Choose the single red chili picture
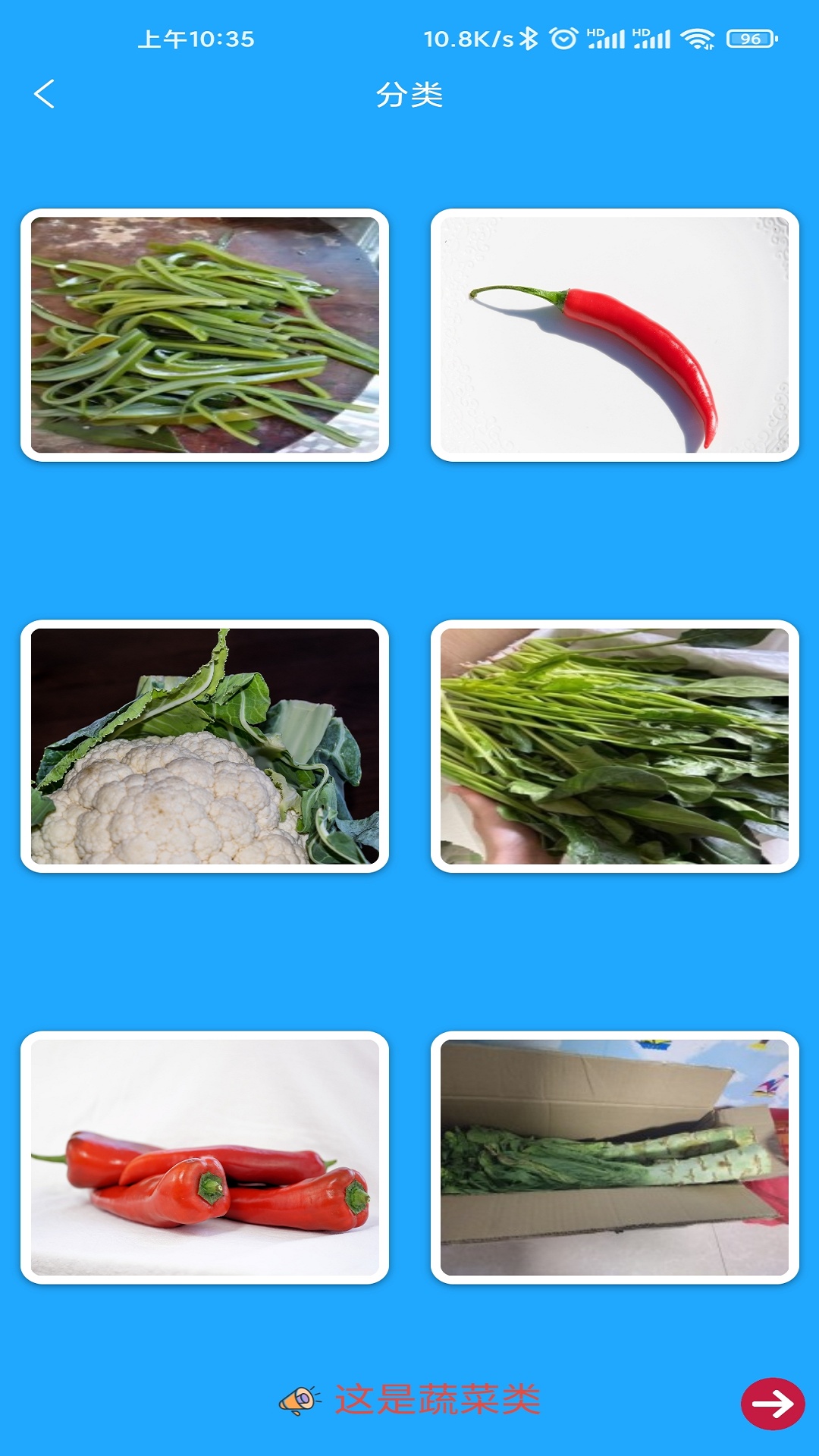Viewport: 819px width, 1456px height. pos(614,335)
